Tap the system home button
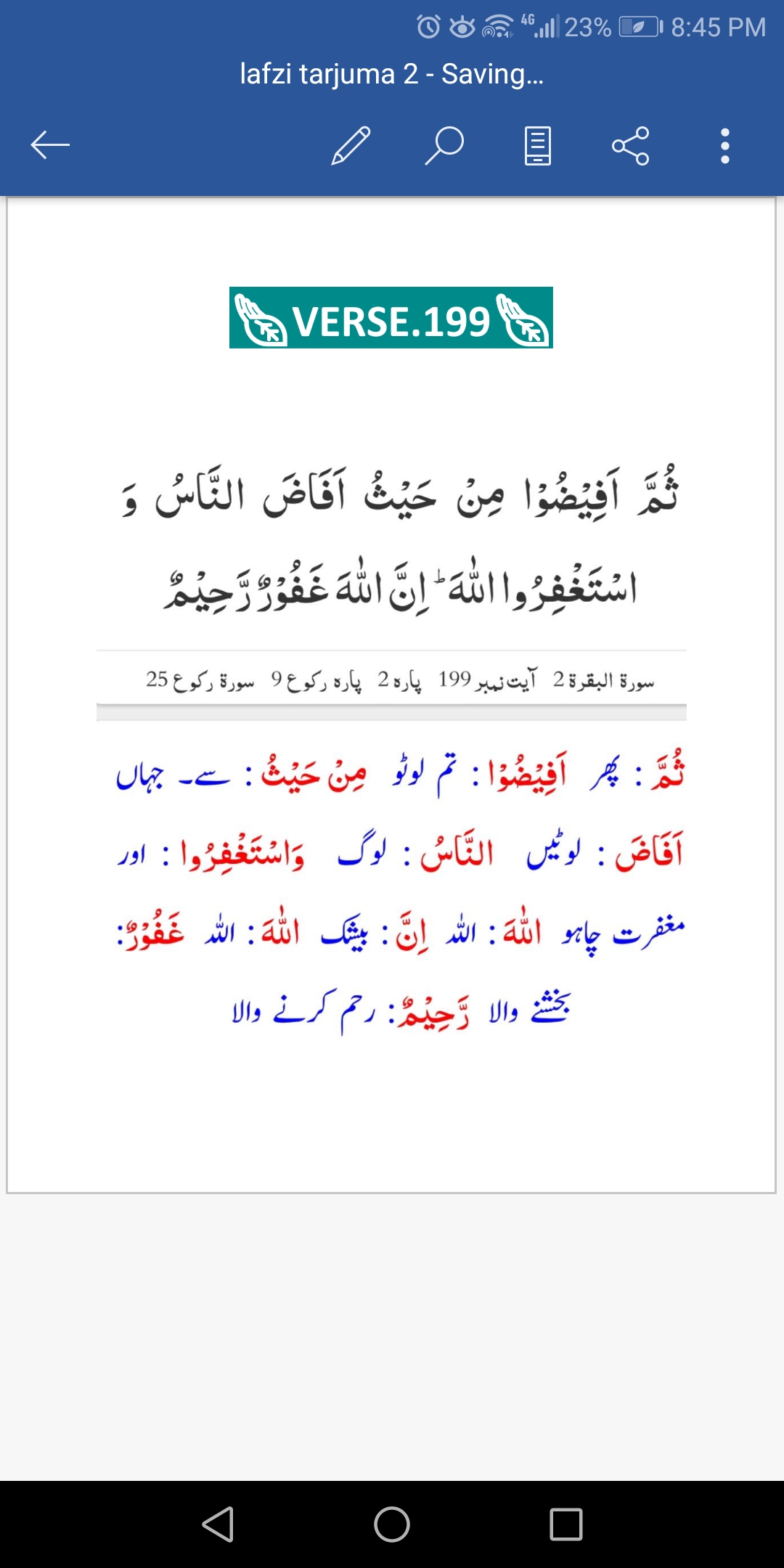Image resolution: width=784 pixels, height=1568 pixels. tap(392, 1524)
